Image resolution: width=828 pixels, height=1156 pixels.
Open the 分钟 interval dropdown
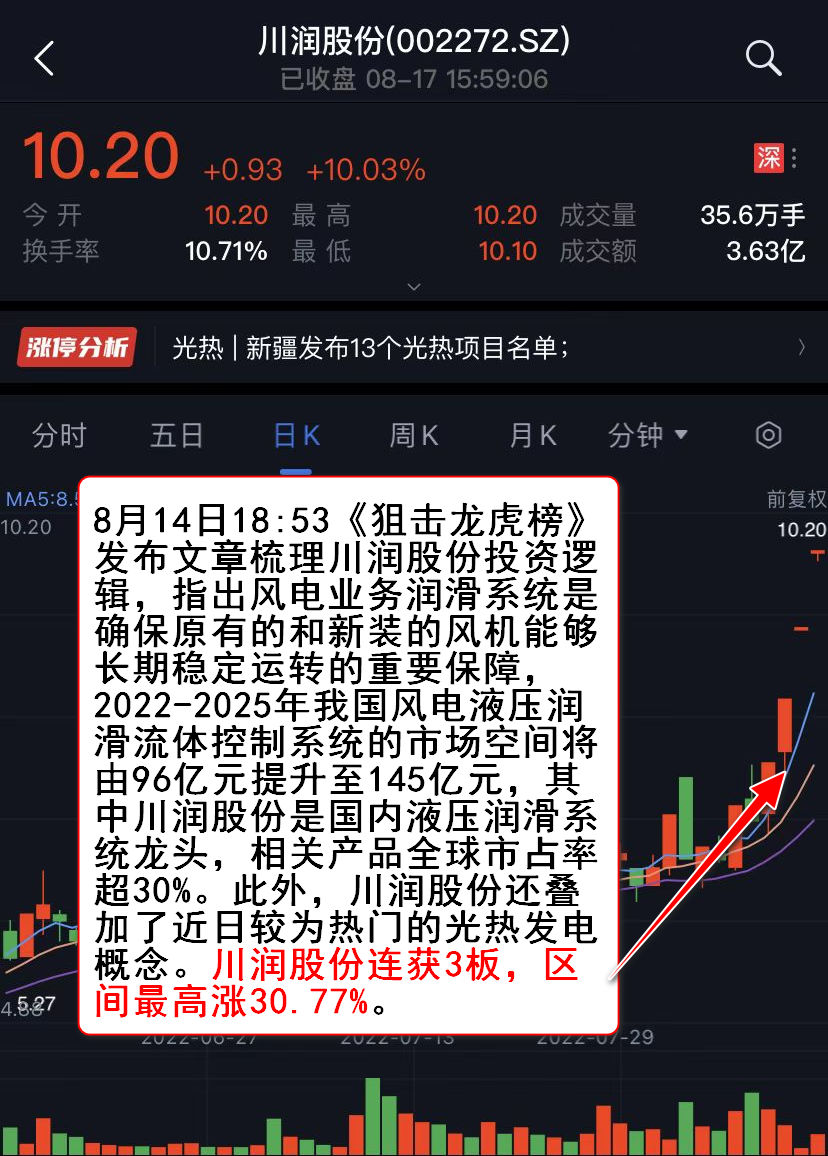[648, 436]
